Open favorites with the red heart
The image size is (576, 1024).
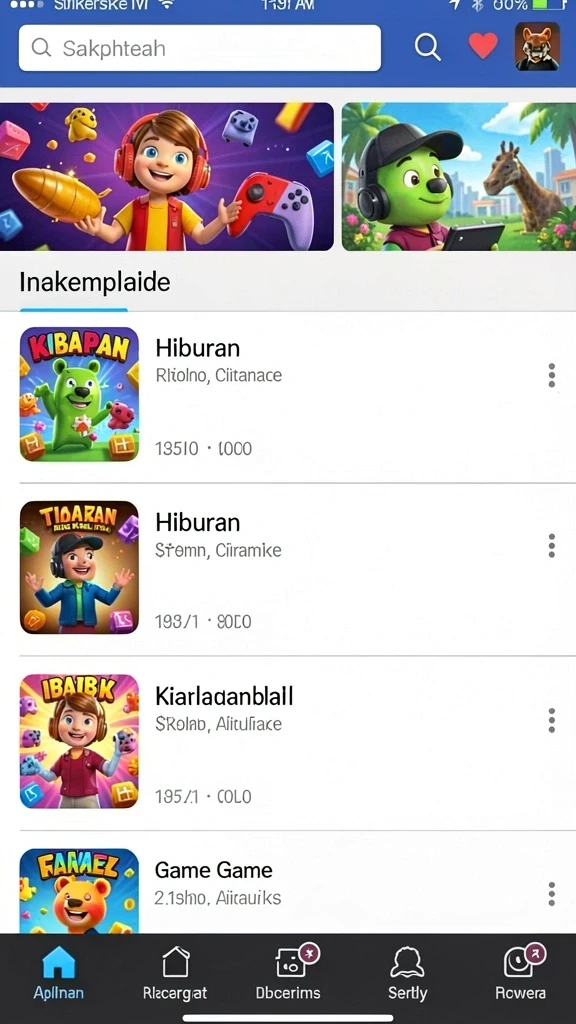point(483,46)
